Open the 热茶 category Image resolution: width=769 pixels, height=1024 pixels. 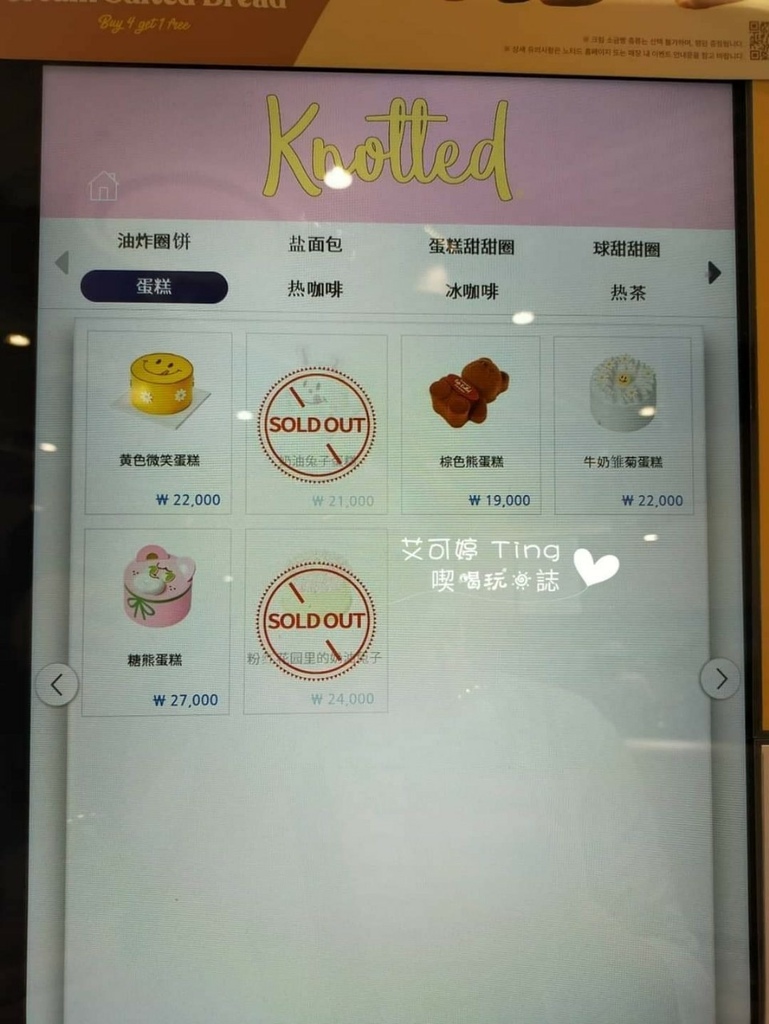[628, 293]
